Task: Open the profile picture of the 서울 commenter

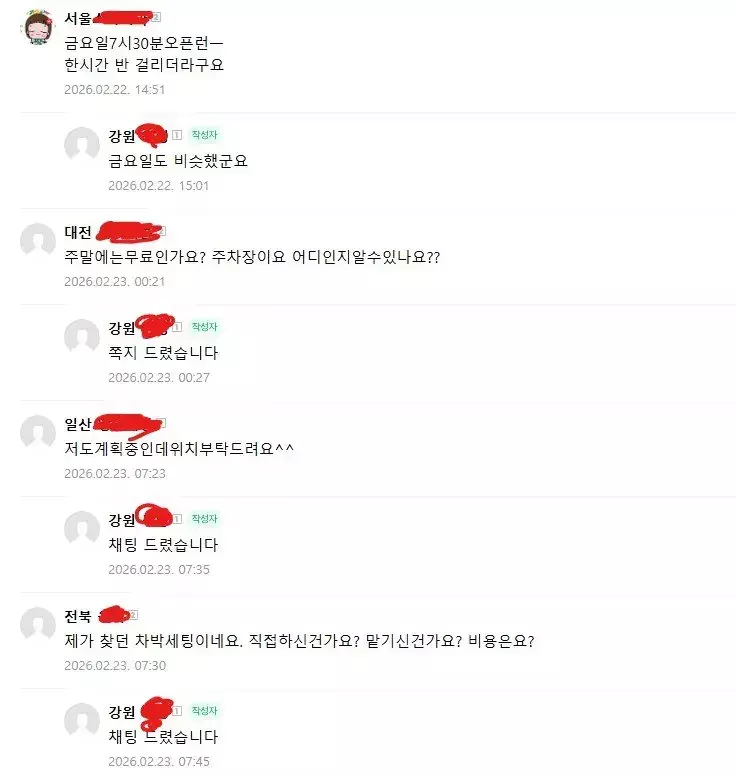Action: 38,31
